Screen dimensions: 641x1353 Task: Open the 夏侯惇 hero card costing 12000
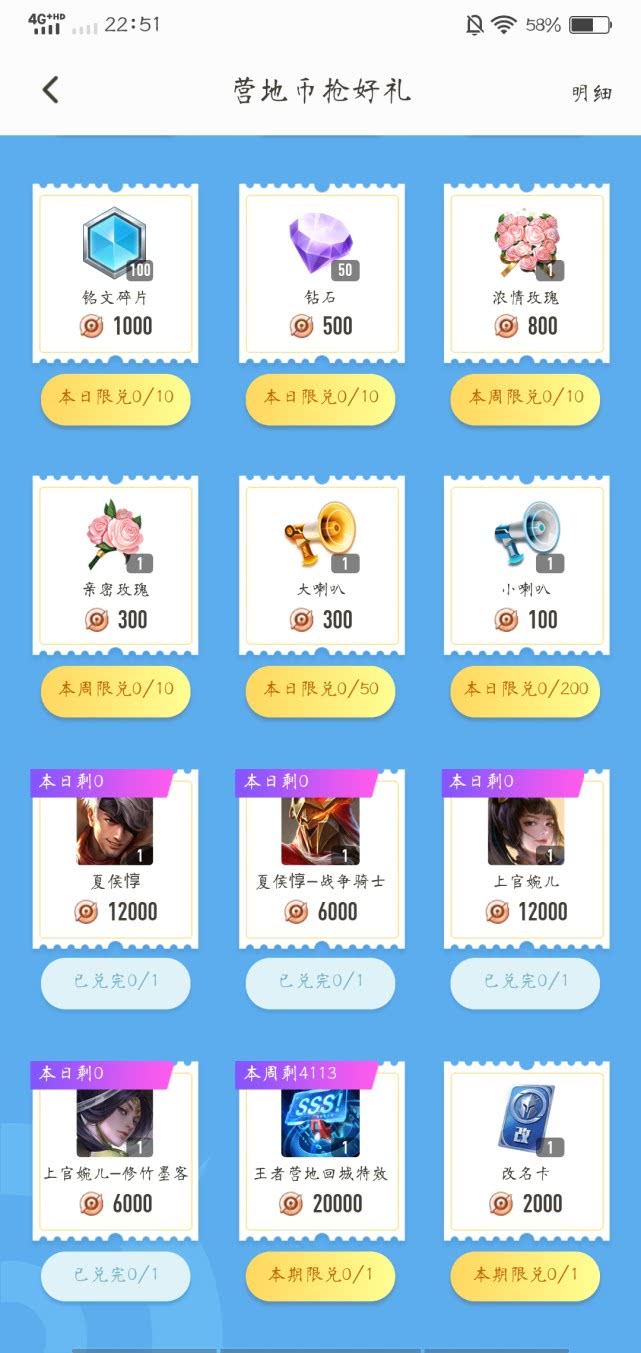pos(115,858)
